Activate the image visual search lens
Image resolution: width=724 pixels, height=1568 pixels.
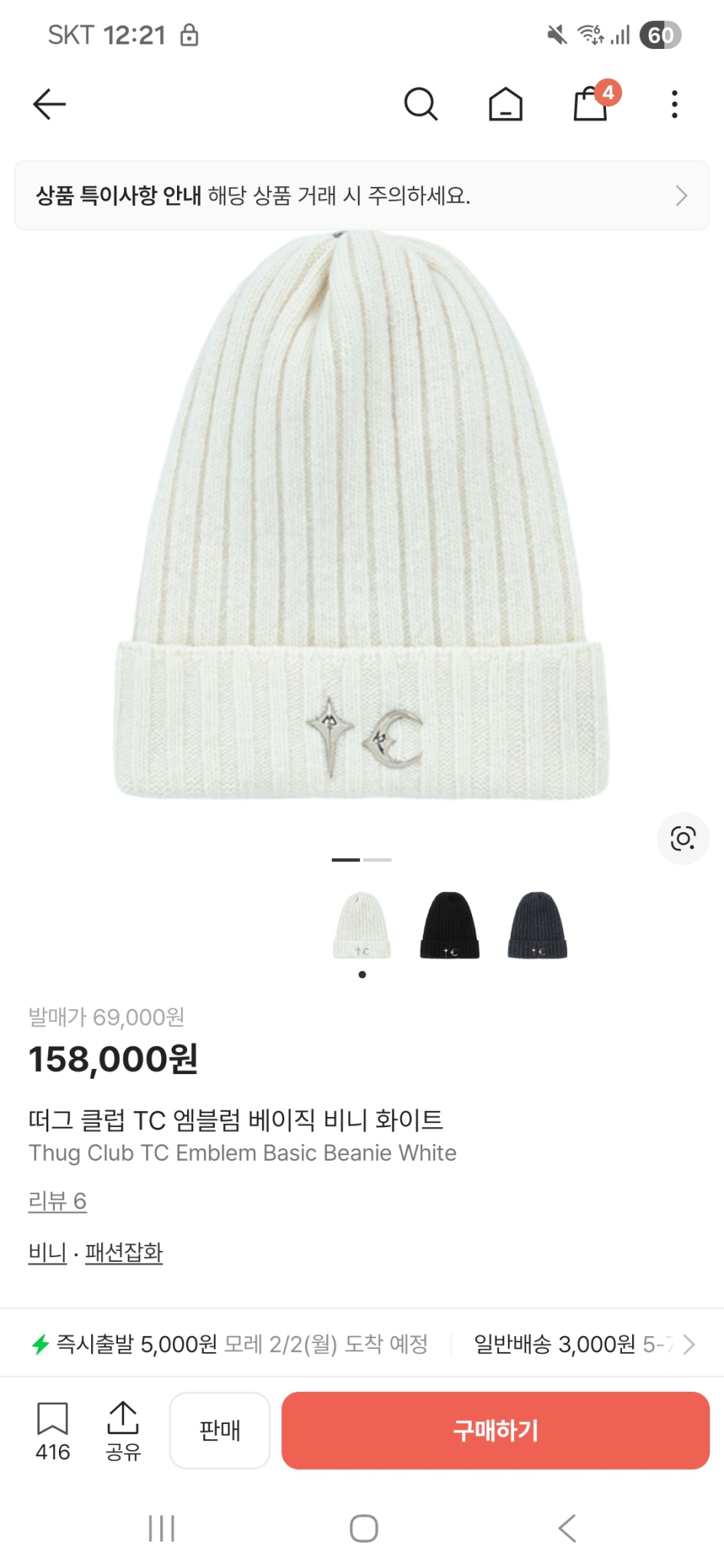click(683, 838)
